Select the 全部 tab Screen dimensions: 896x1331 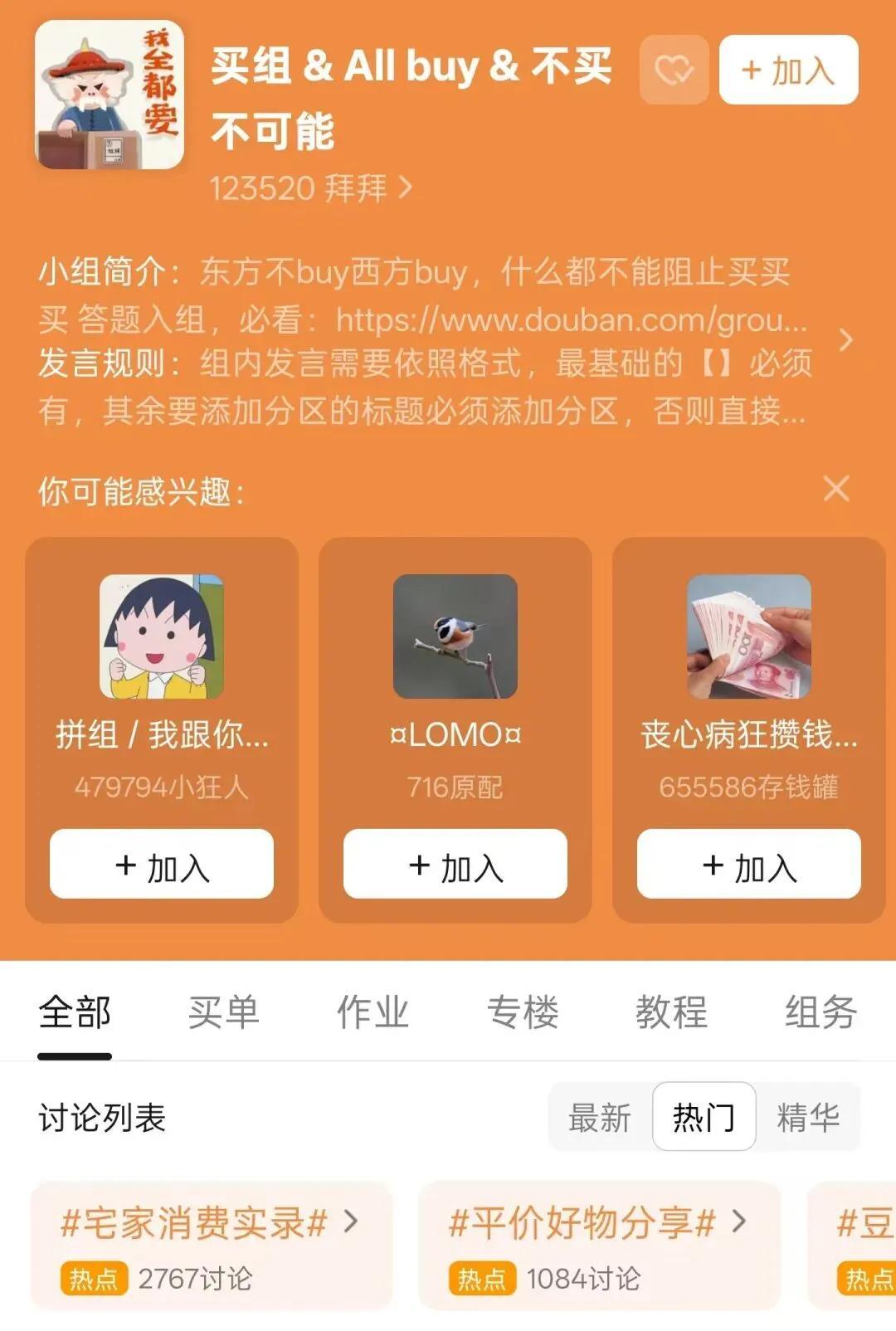tap(75, 1012)
